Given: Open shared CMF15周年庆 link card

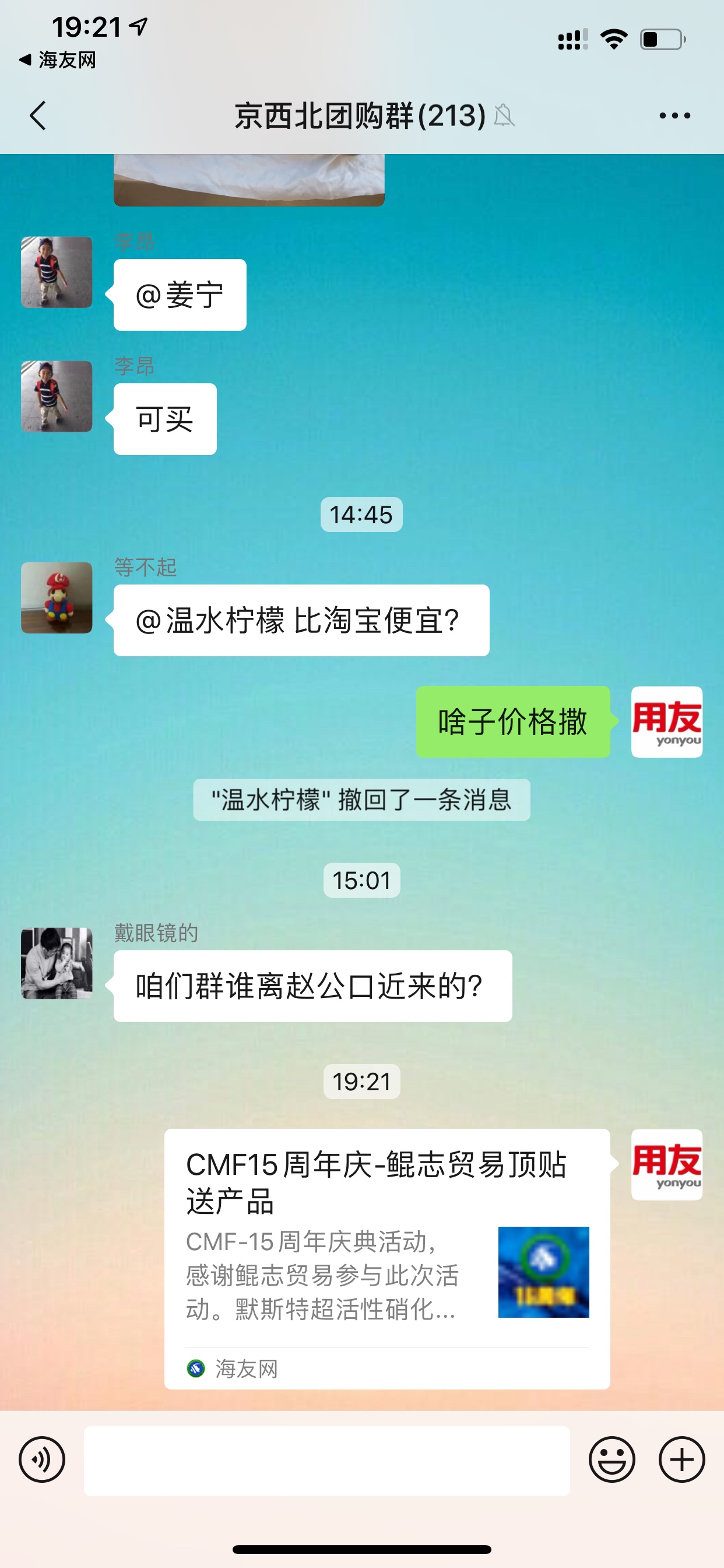Looking at the screenshot, I should 387,1259.
